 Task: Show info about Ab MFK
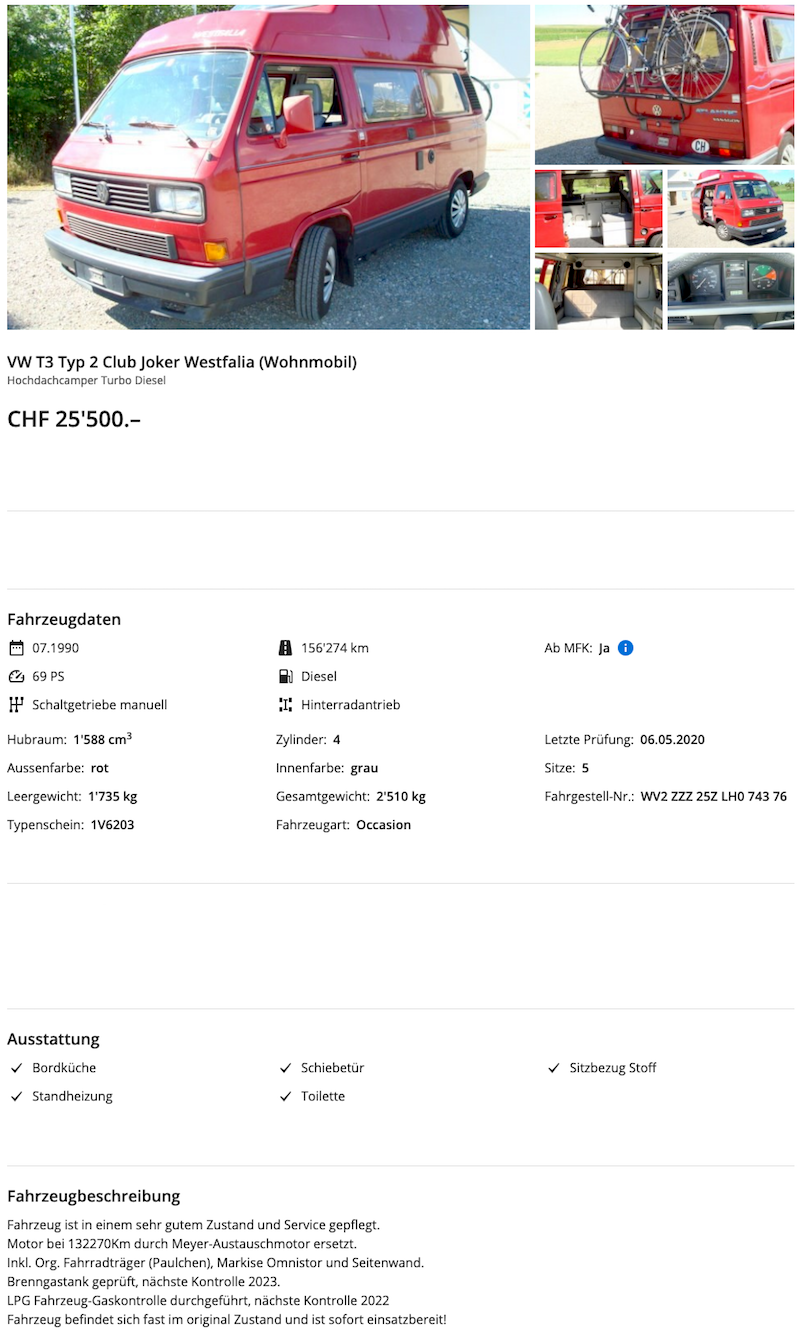point(626,648)
